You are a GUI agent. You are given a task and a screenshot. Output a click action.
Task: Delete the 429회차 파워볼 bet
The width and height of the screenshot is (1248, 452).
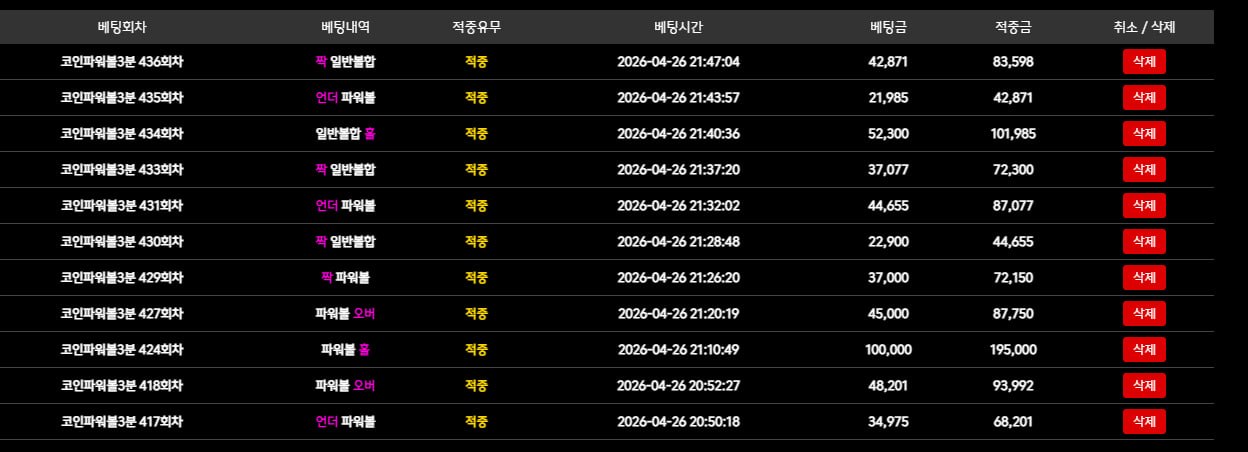point(1144,278)
